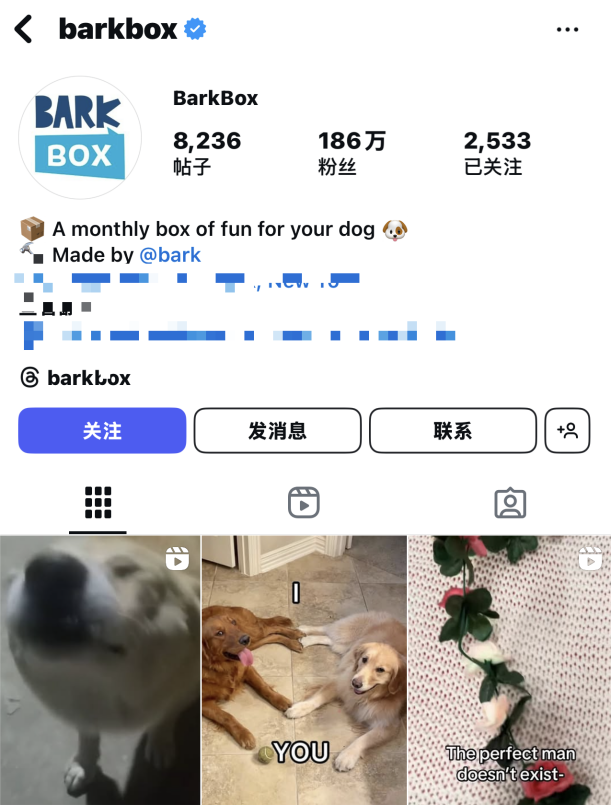The image size is (611, 805).
Task: Switch to the Reels tab
Action: coord(304,502)
